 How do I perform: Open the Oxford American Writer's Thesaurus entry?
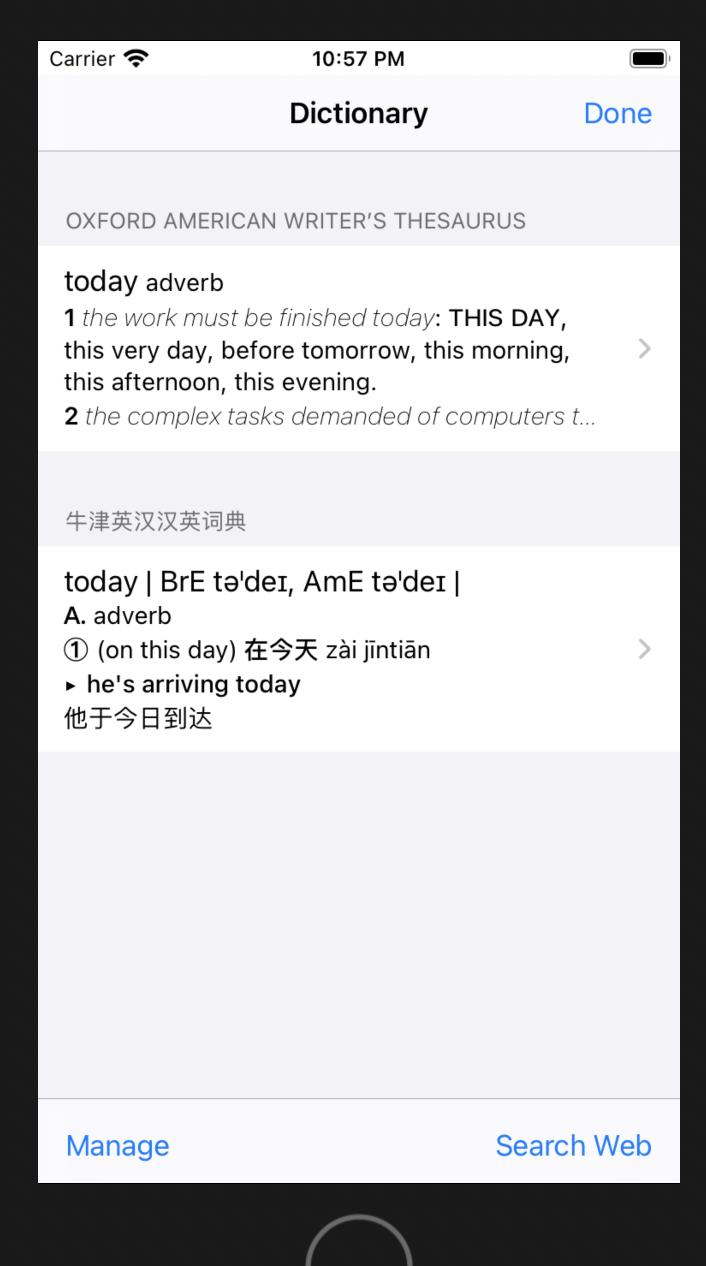(x=359, y=348)
